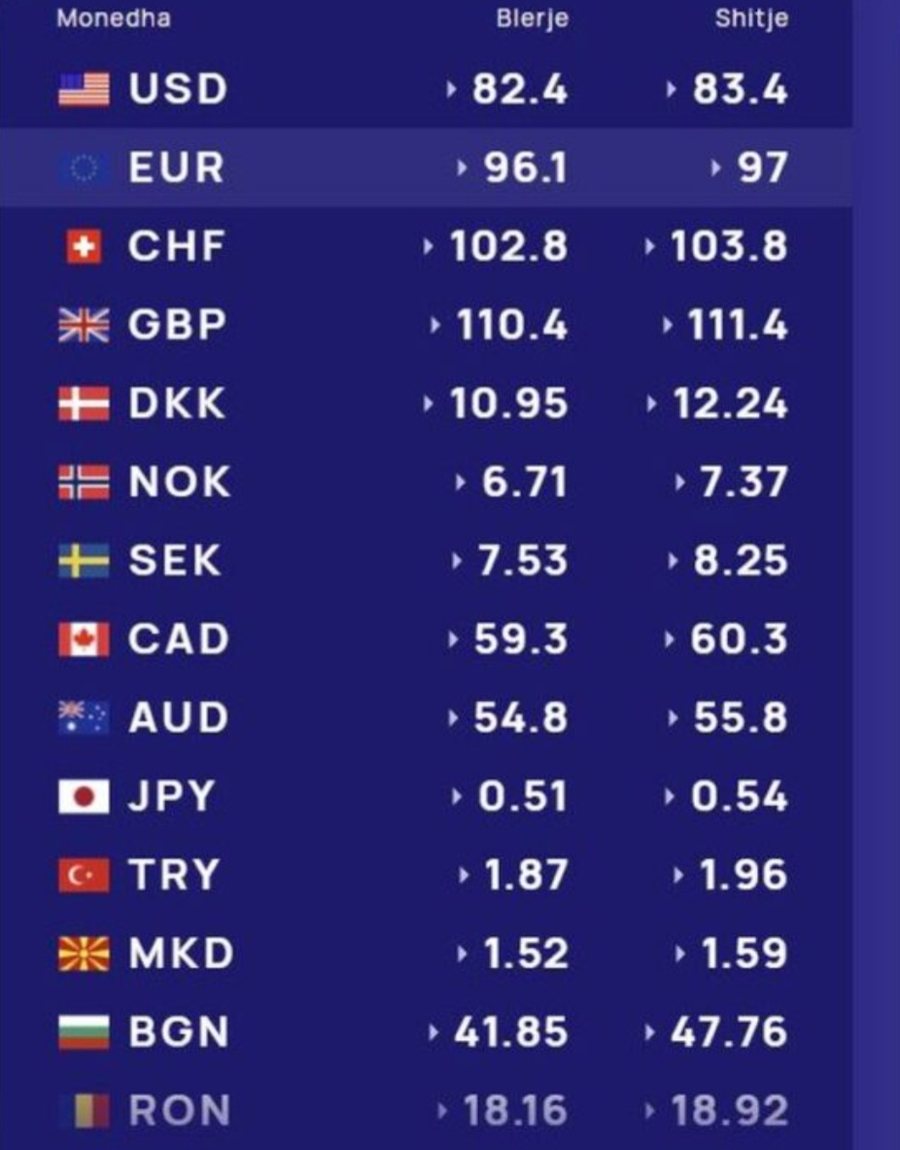
Task: Click the CHF Swiss flag icon
Action: pyautogui.click(x=84, y=247)
